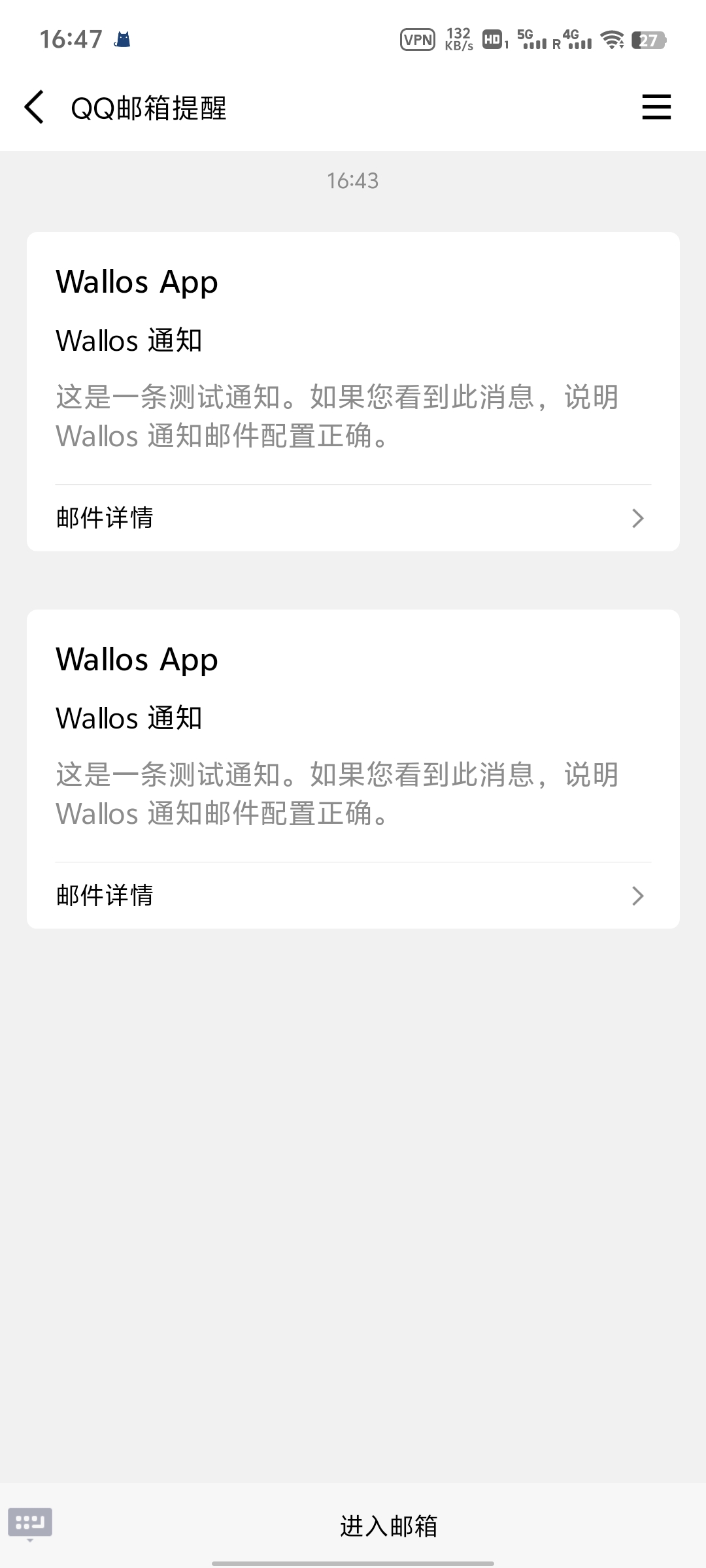Open the hamburger menu at top right
This screenshot has height=1568, width=706.
tap(656, 107)
